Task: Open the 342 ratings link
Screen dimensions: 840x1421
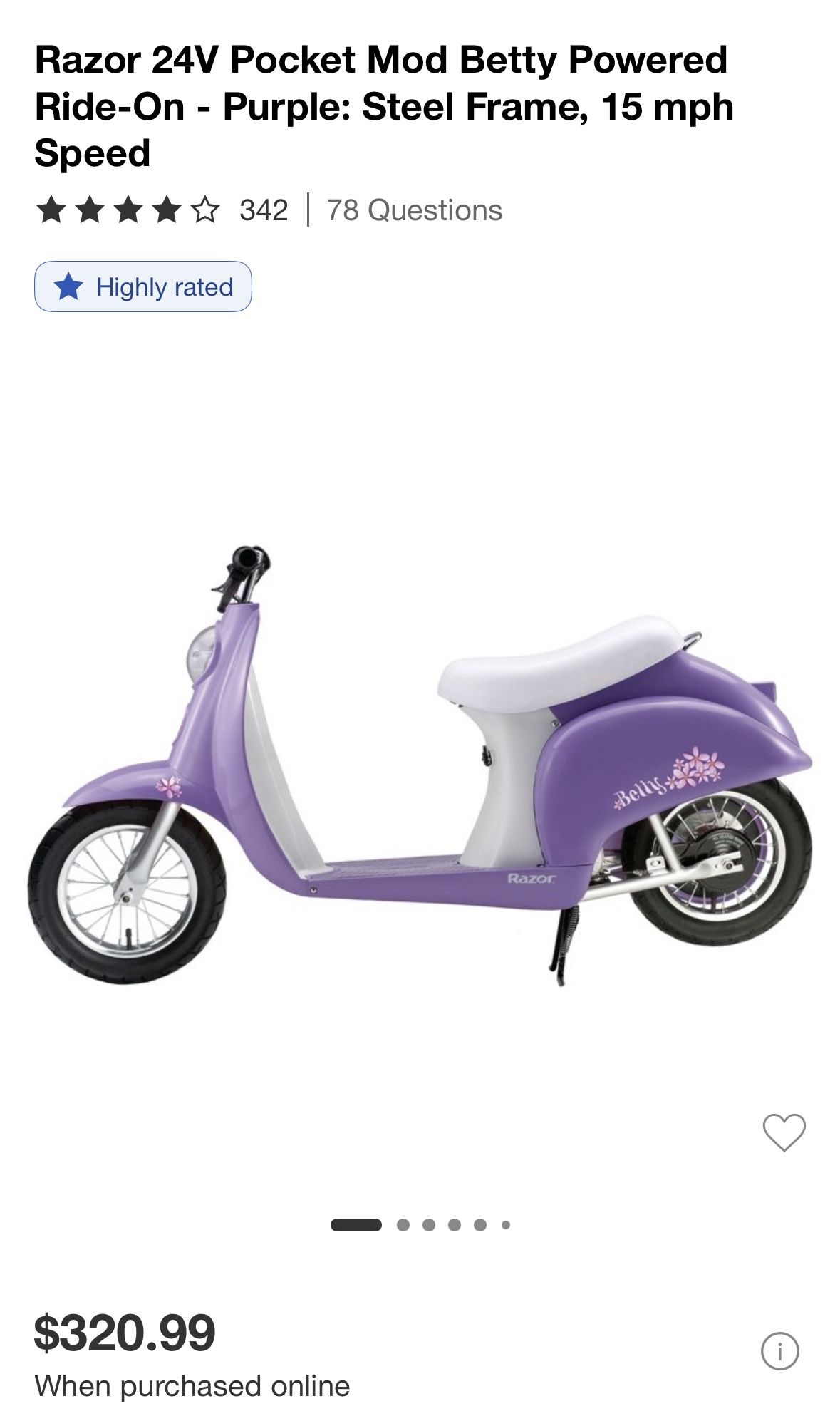Action: tap(265, 209)
